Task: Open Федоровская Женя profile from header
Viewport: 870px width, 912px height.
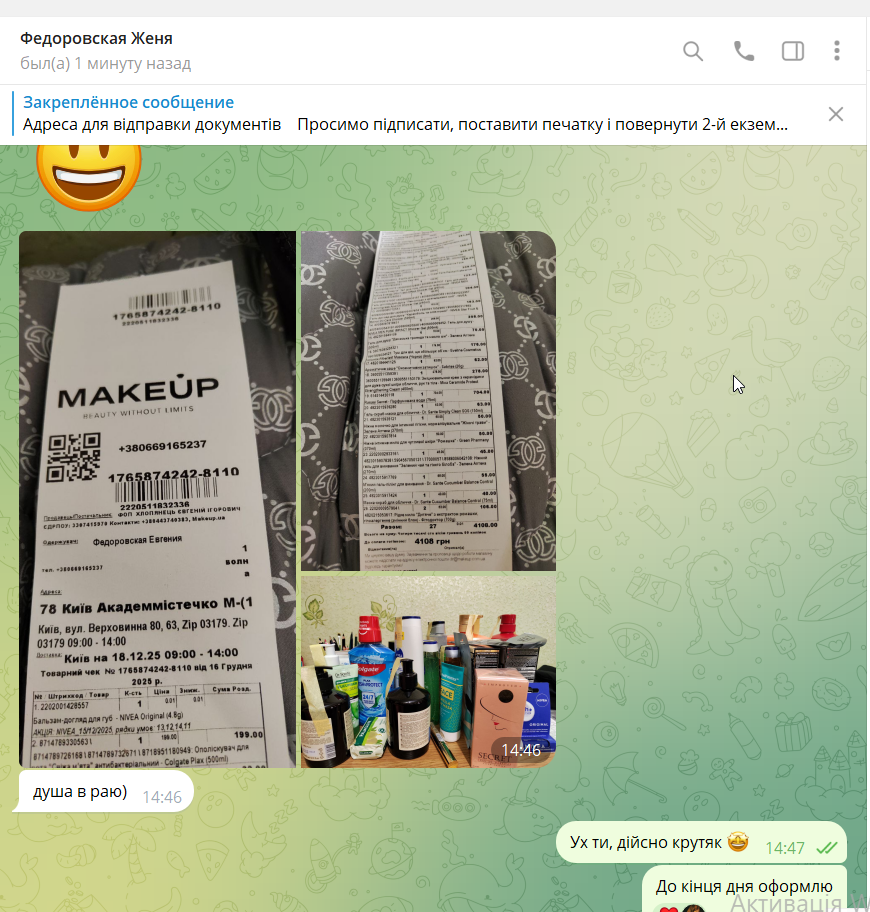Action: [x=97, y=39]
